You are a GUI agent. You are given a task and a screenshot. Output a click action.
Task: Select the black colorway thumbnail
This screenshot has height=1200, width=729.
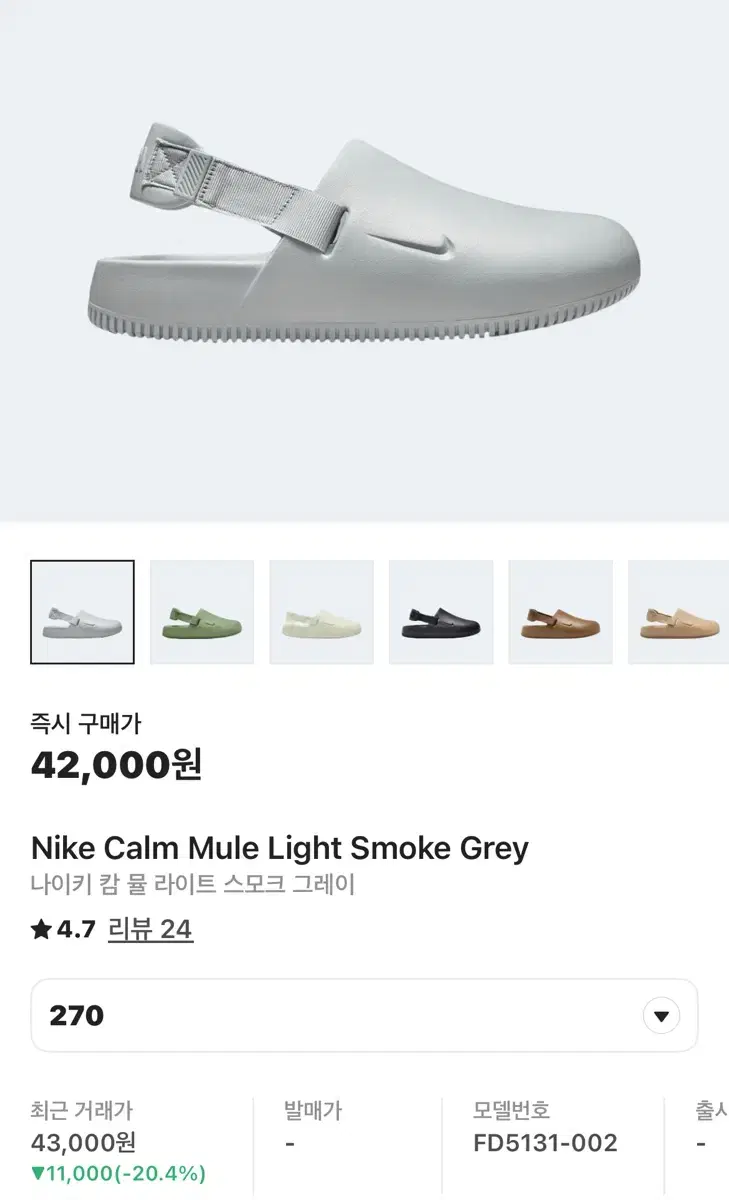(442, 611)
